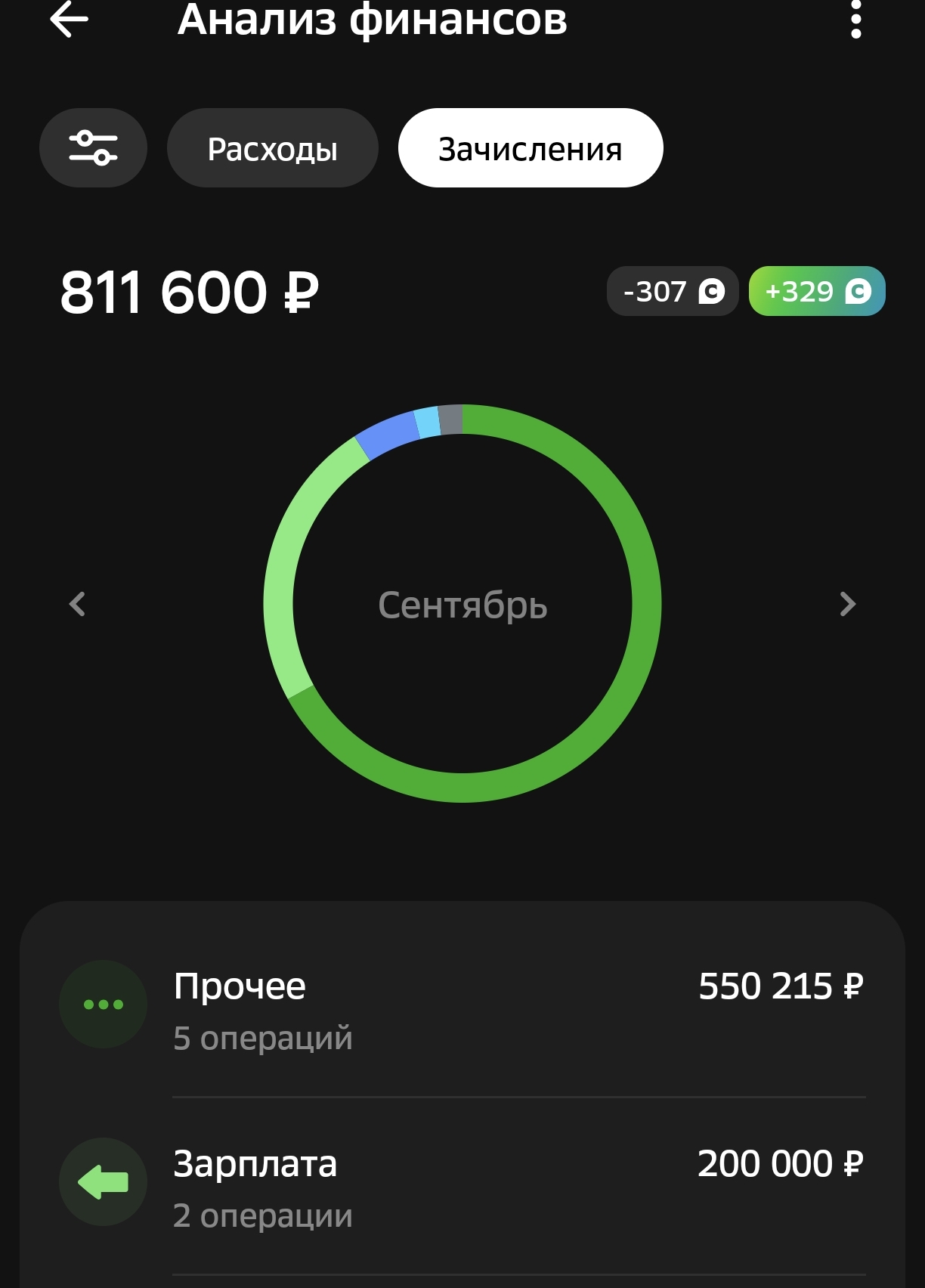Open the filter settings button
This screenshot has height=1288, width=925.
93,148
